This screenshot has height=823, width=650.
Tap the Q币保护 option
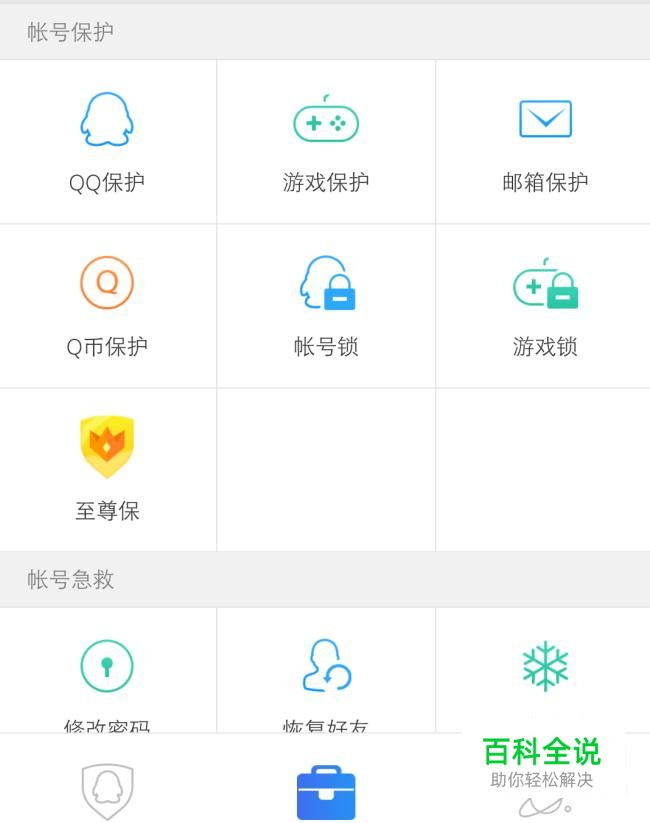click(107, 305)
